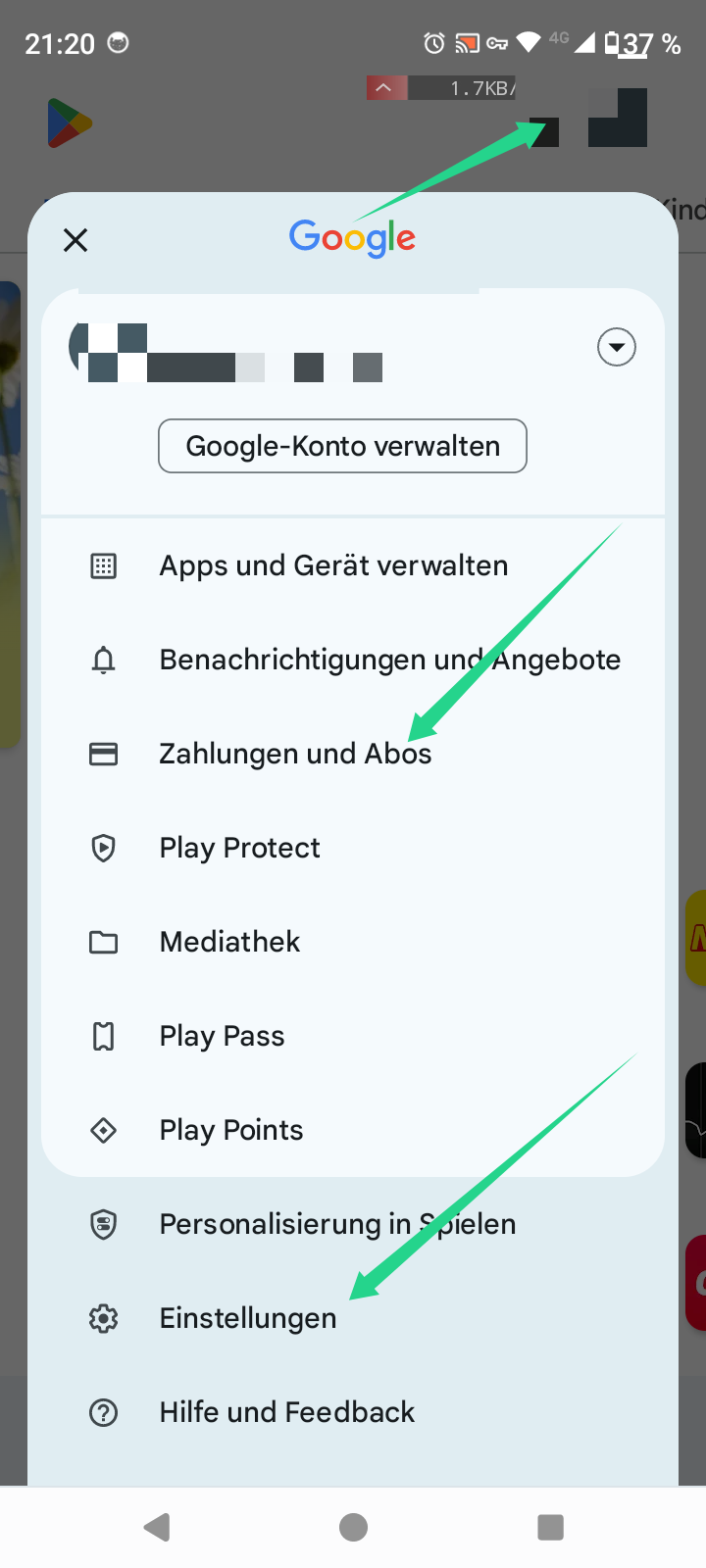Select Play Pass
The height and width of the screenshot is (1568, 706).
(353, 1036)
